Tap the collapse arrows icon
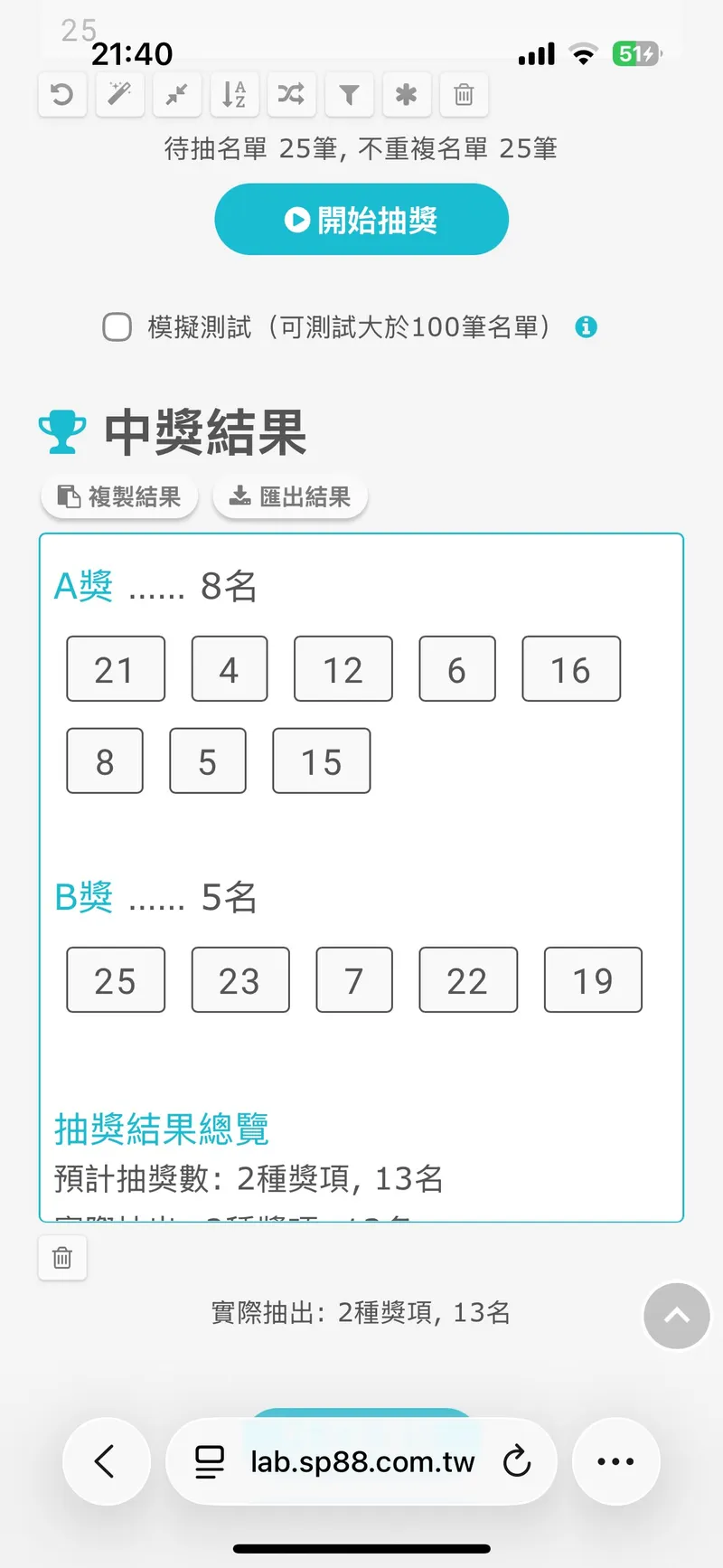Viewport: 723px width, 1568px height. point(176,94)
